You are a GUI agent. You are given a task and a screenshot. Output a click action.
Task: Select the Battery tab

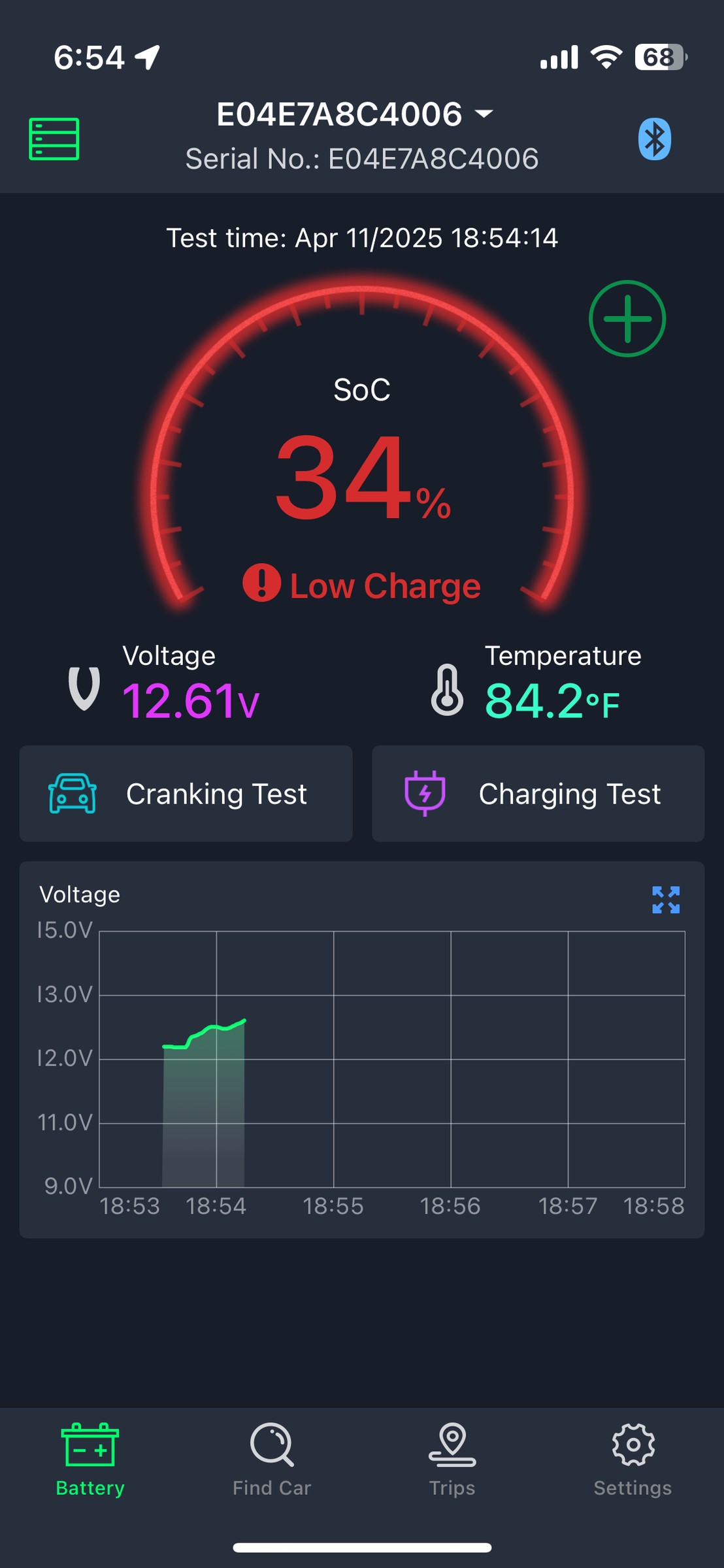click(x=90, y=1460)
